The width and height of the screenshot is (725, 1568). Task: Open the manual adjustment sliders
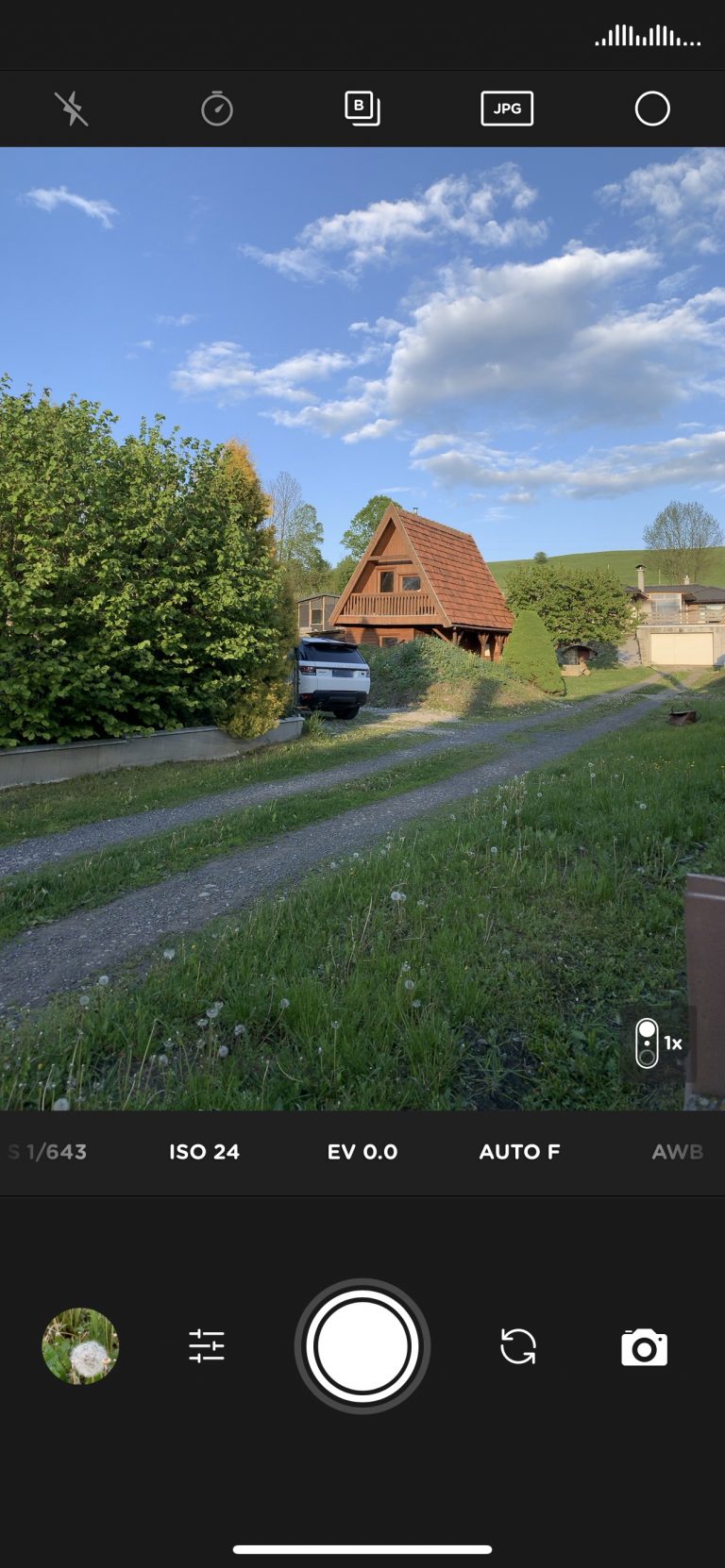pyautogui.click(x=207, y=1346)
